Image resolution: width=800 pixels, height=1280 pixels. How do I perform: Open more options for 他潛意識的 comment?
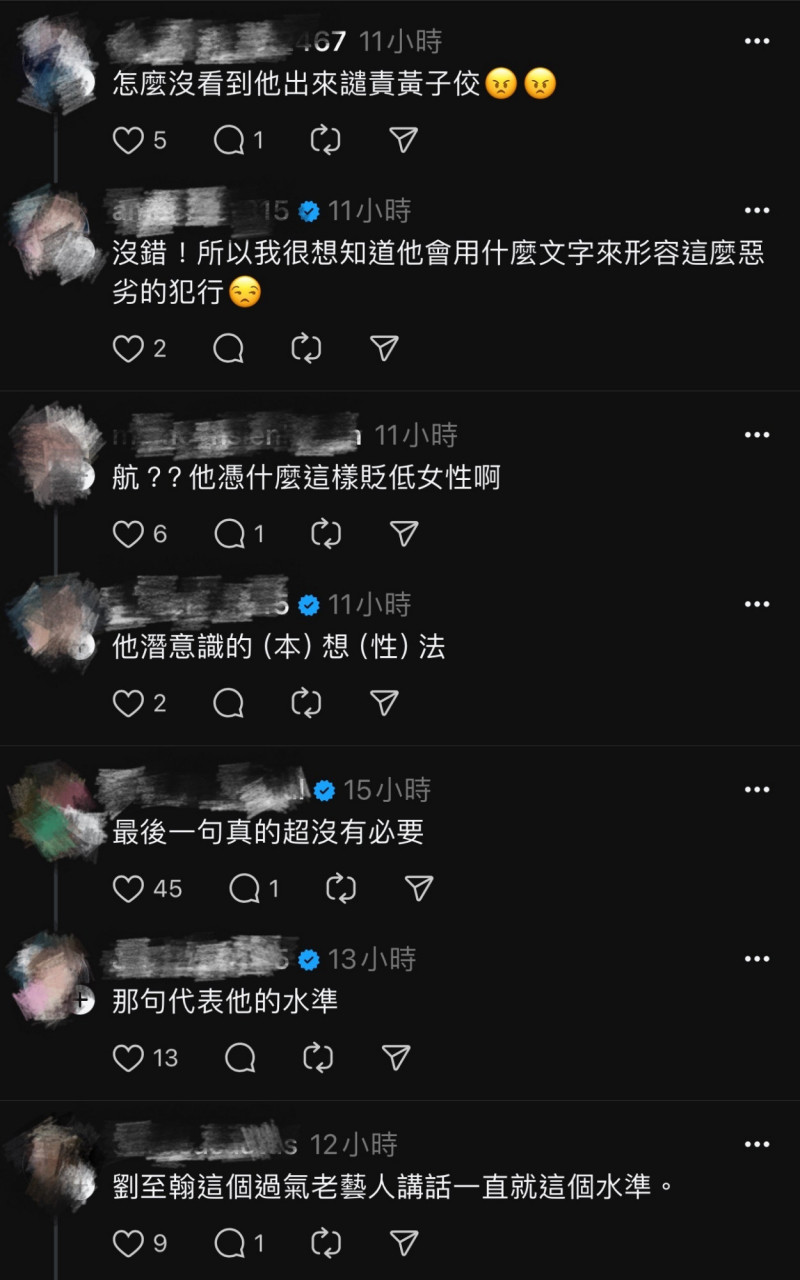(757, 605)
